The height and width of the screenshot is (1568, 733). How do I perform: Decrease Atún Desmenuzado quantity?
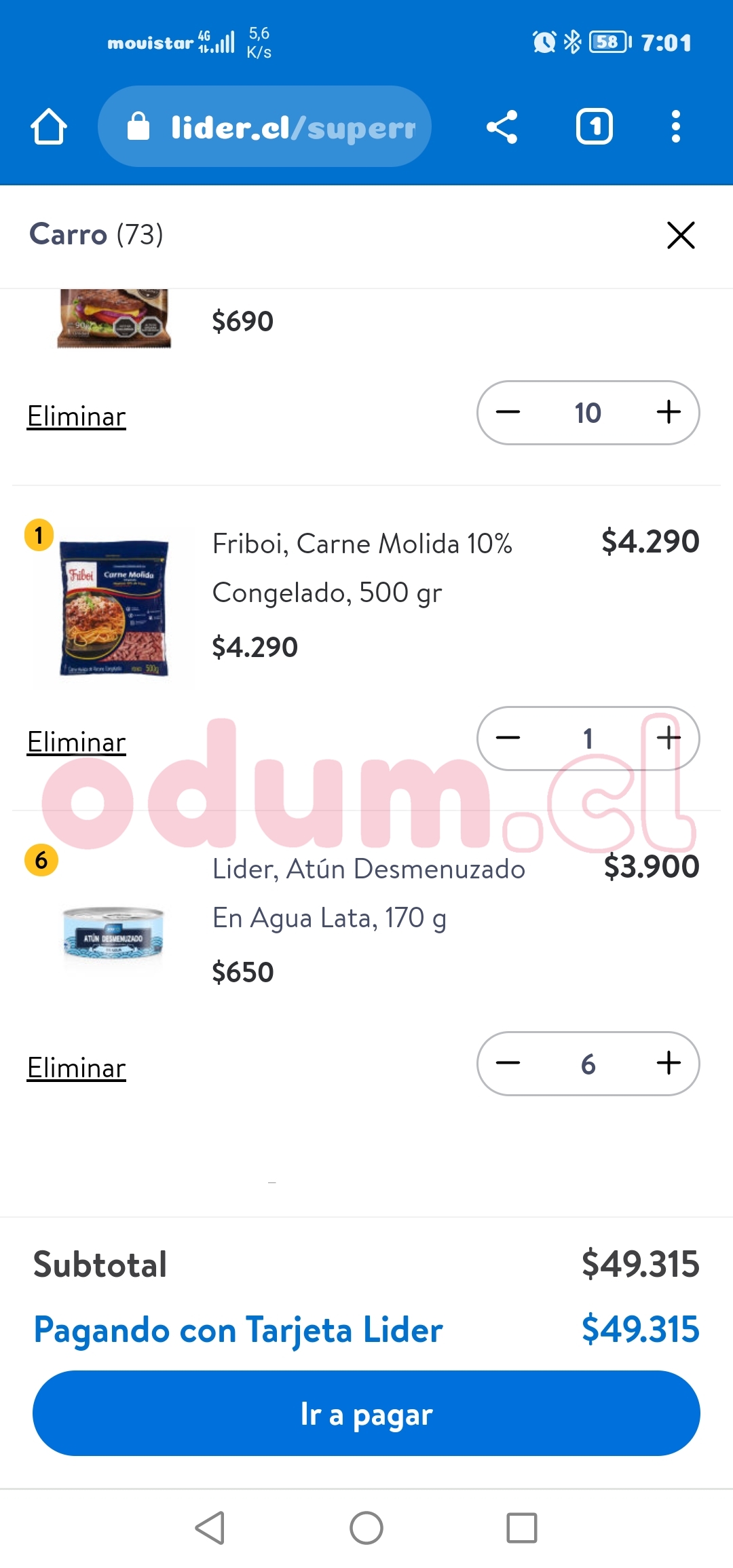pos(508,1063)
